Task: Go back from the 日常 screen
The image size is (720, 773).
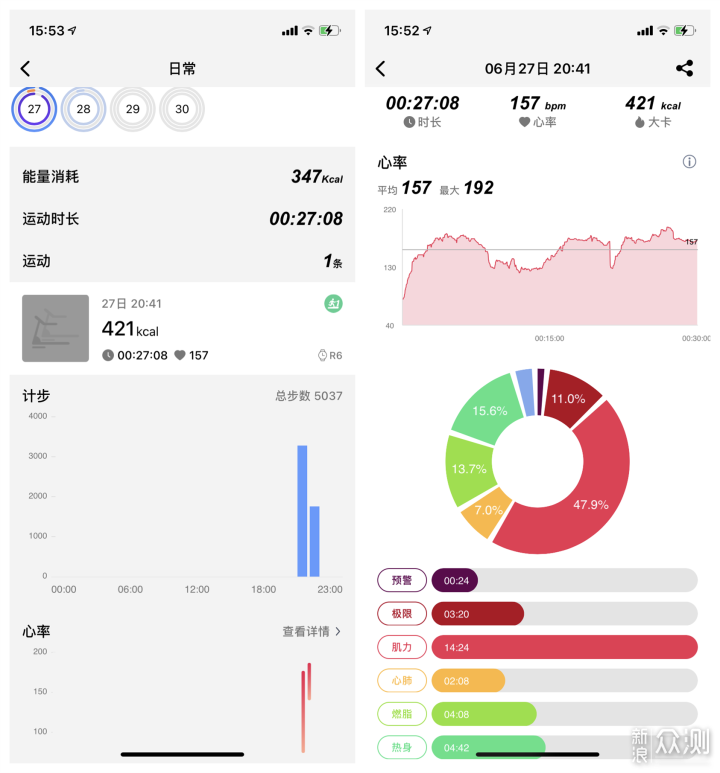Action: [26, 69]
